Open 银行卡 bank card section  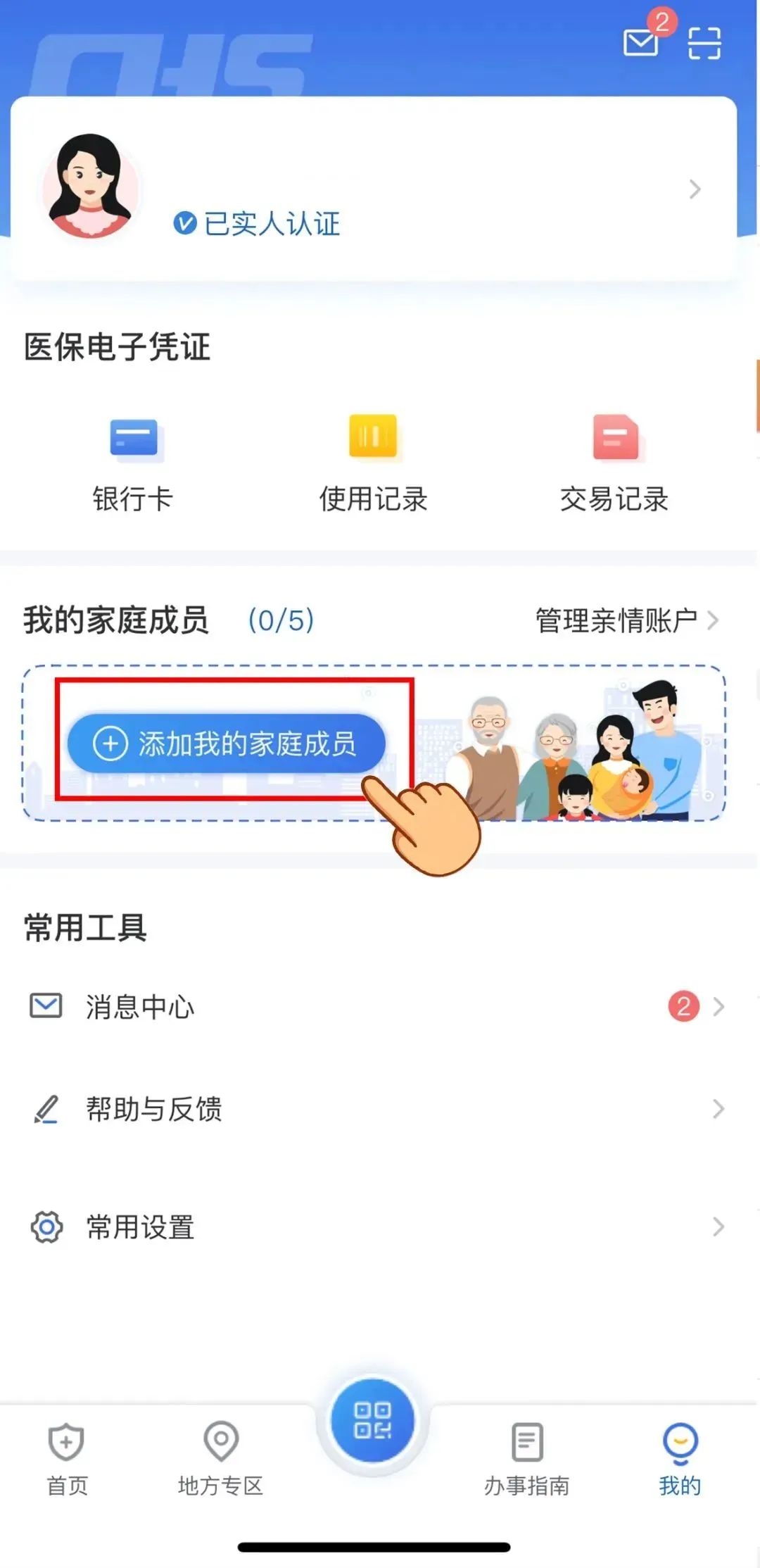(133, 463)
